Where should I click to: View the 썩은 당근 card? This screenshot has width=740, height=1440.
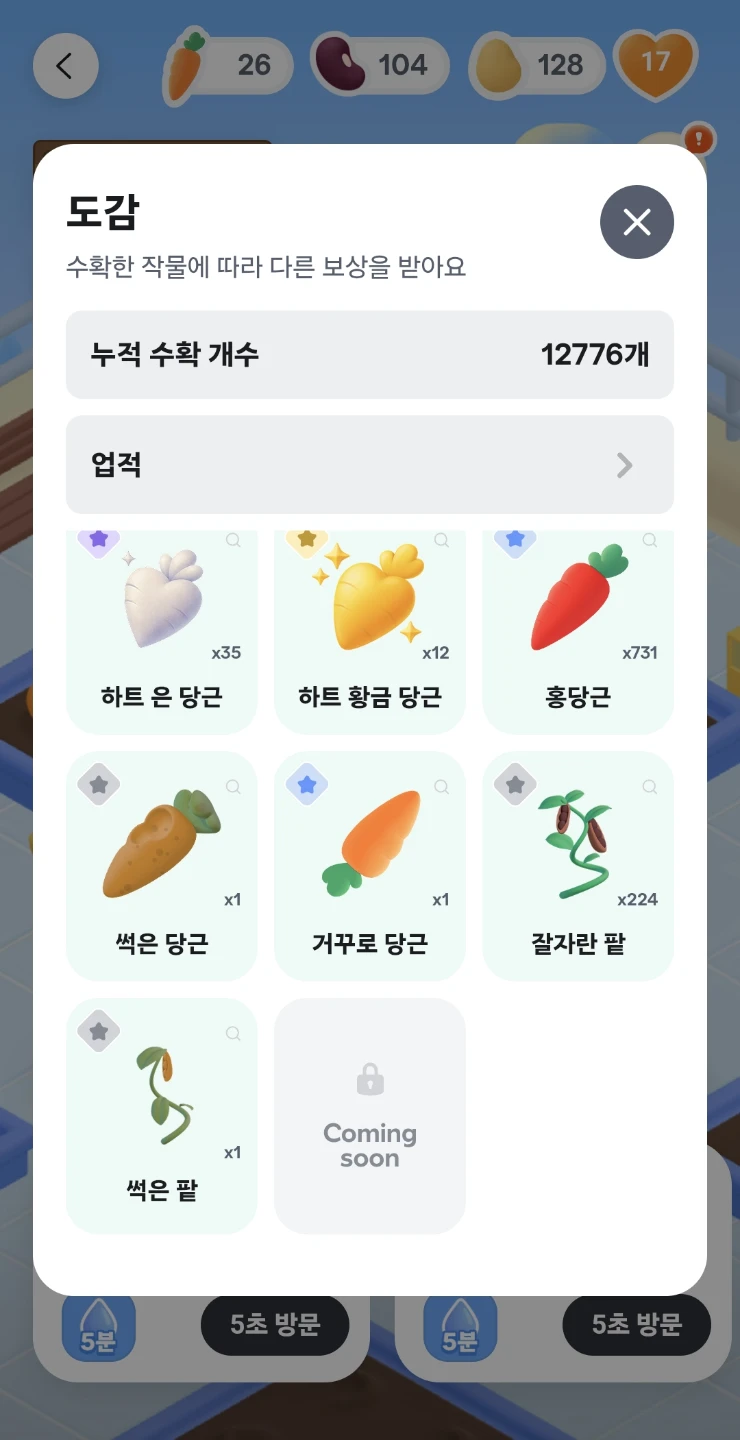162,866
